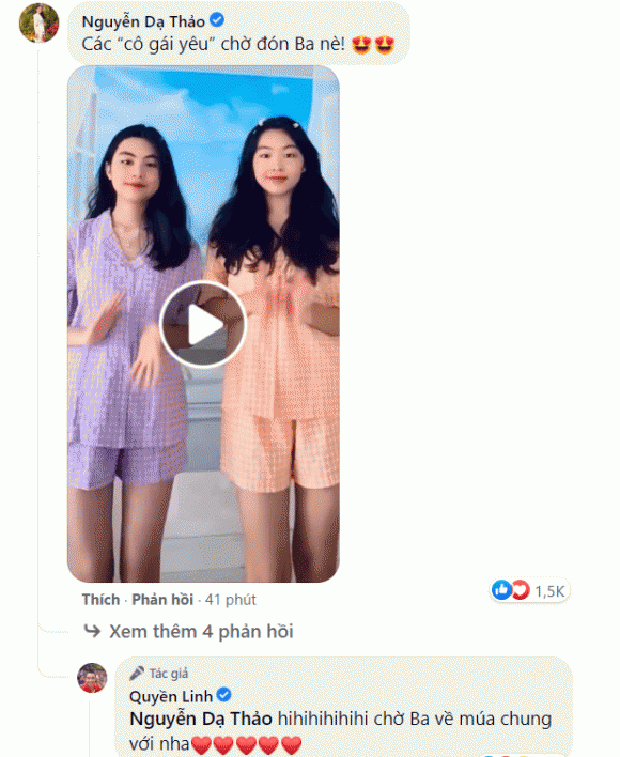This screenshot has width=620, height=757.
Task: Like Nguyễn Dạ Thảo's comment via Thích
Action: click(x=100, y=600)
